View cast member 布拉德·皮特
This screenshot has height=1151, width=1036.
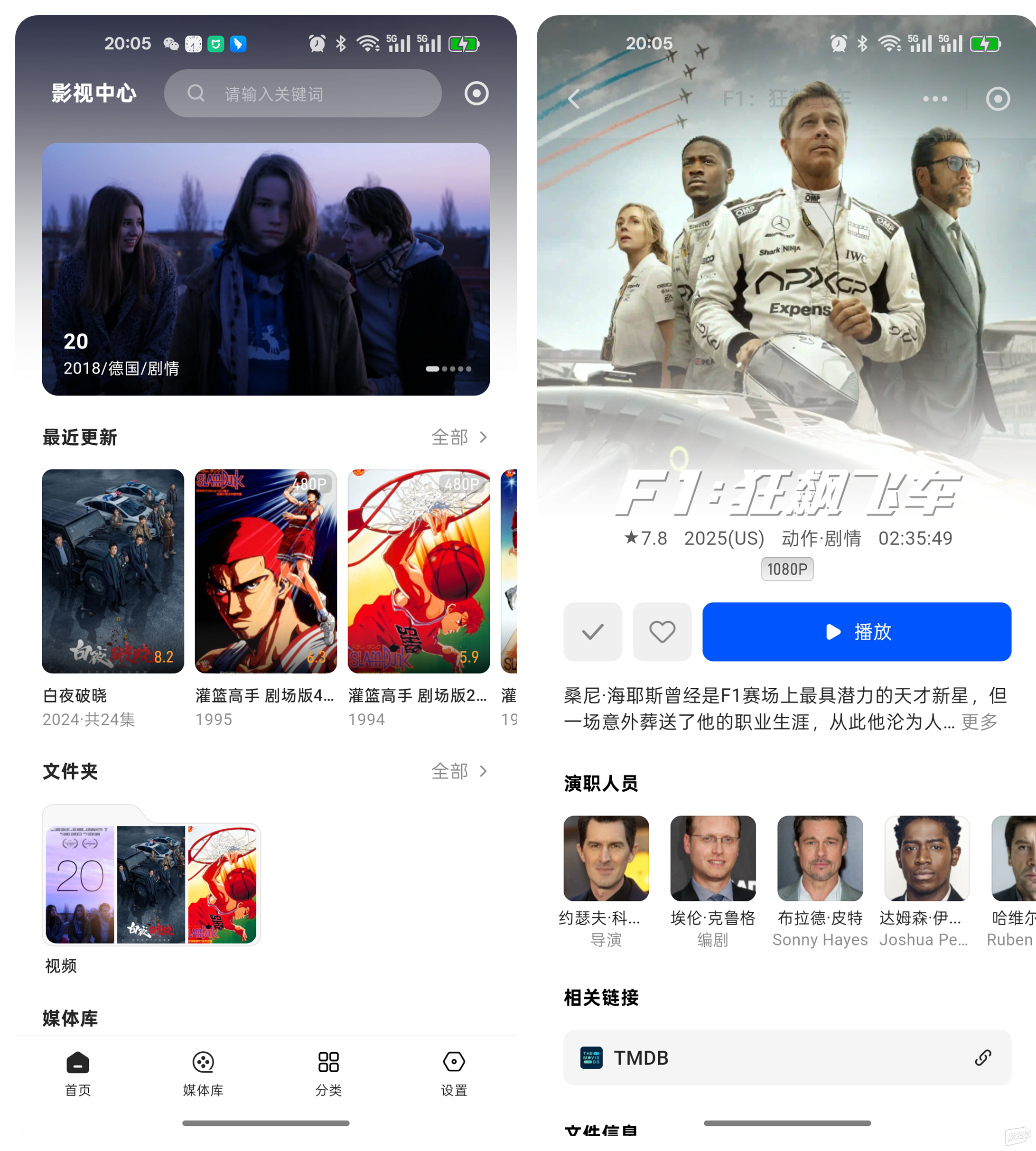pos(820,859)
